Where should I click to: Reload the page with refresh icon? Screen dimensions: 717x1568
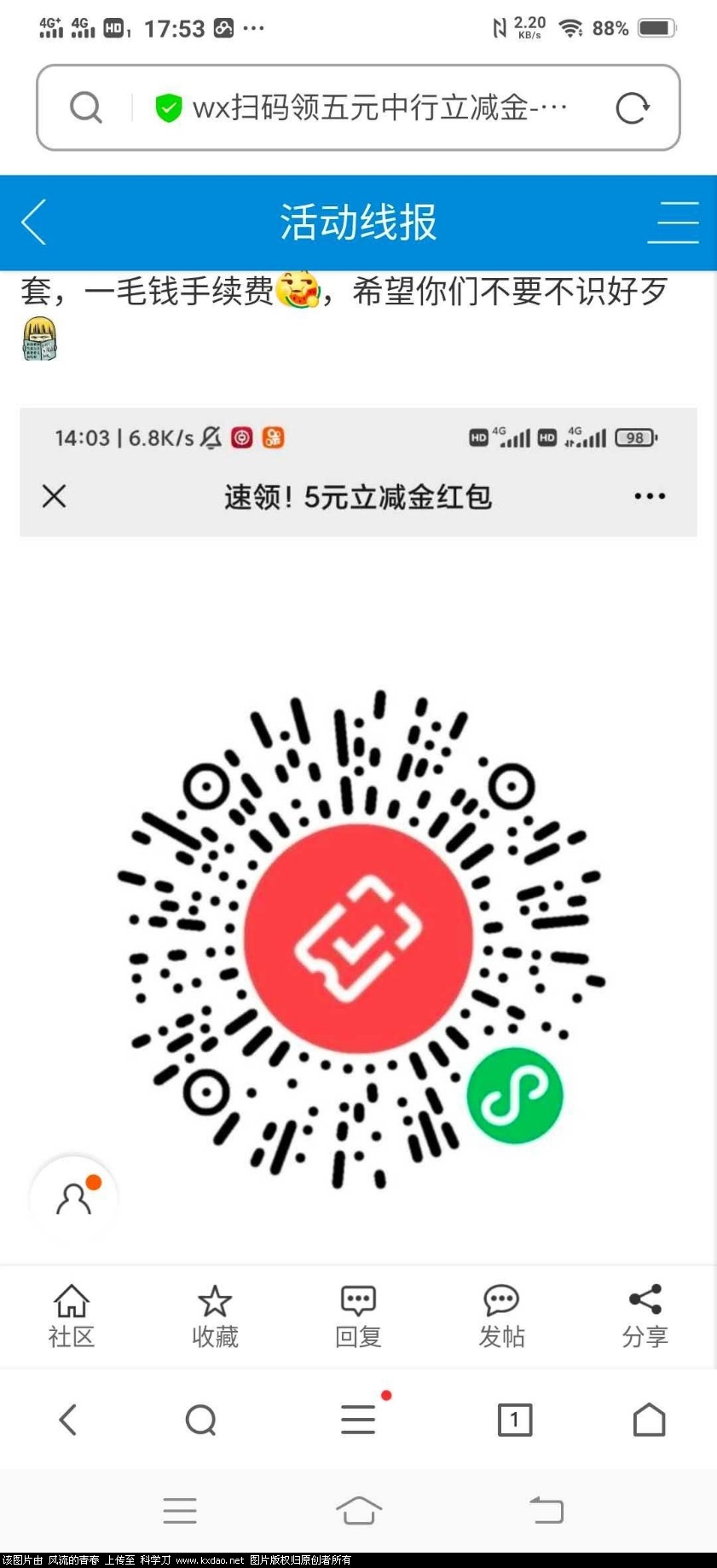point(632,107)
